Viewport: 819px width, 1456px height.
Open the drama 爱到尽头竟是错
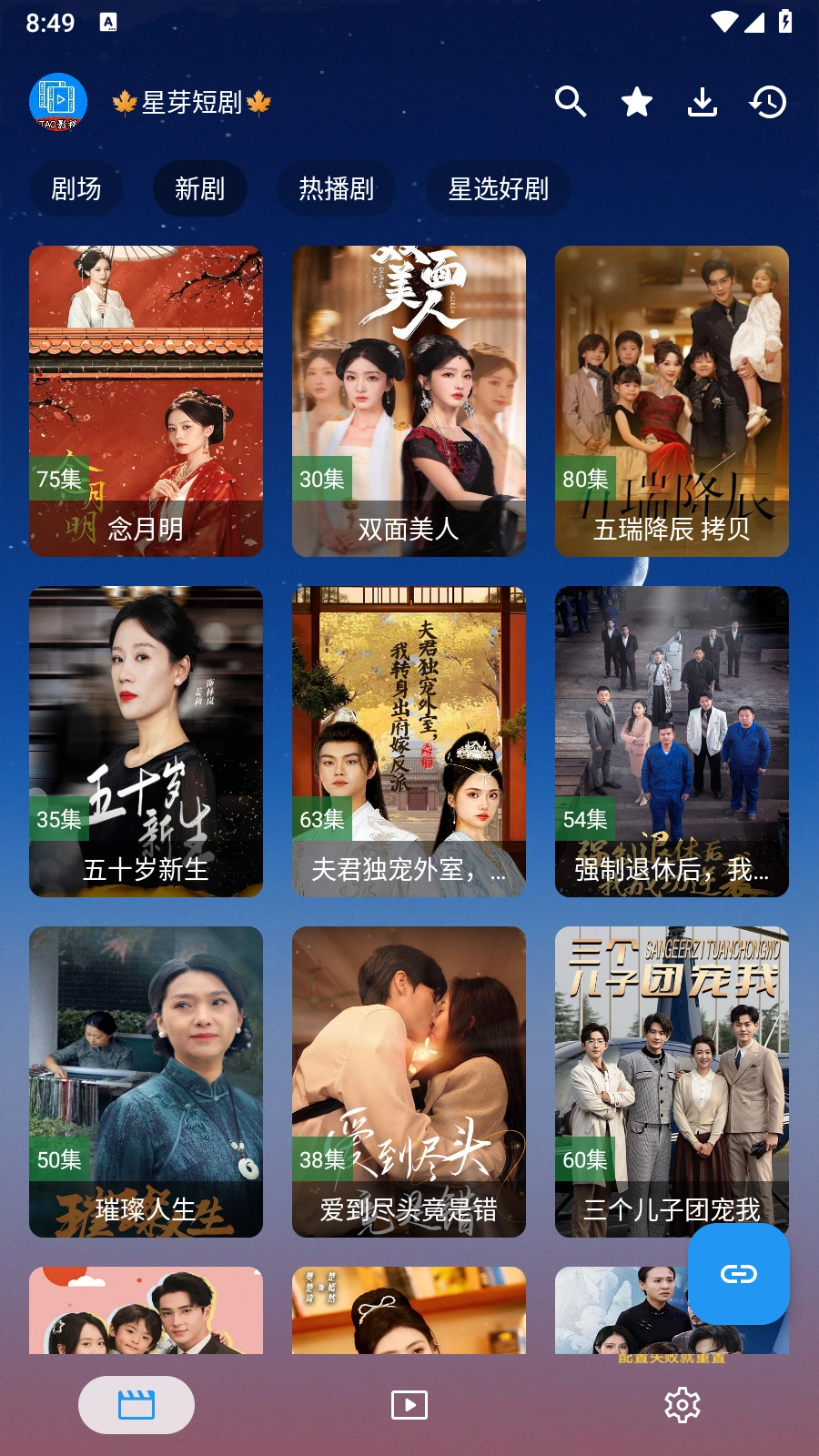point(409,1081)
